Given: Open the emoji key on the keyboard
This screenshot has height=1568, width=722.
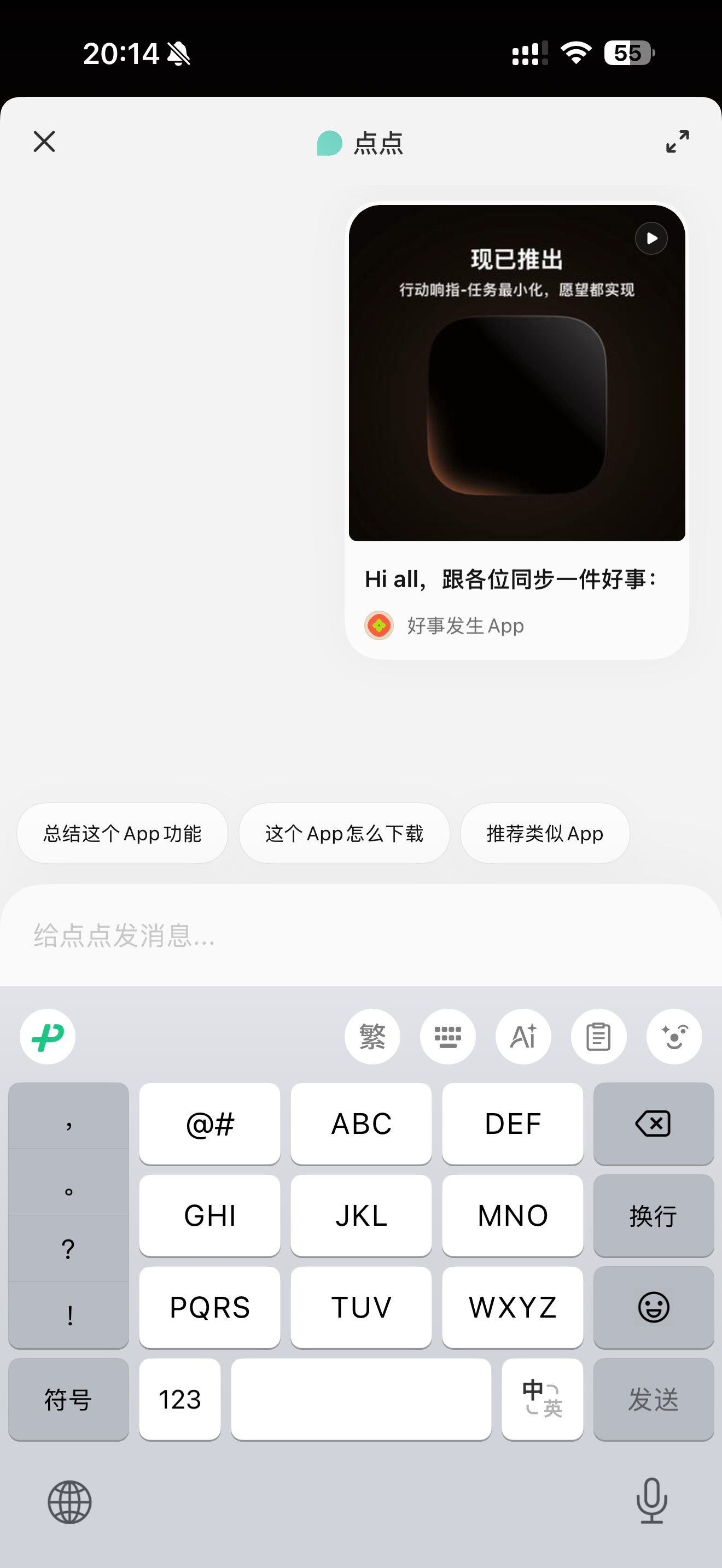Looking at the screenshot, I should 653,1307.
